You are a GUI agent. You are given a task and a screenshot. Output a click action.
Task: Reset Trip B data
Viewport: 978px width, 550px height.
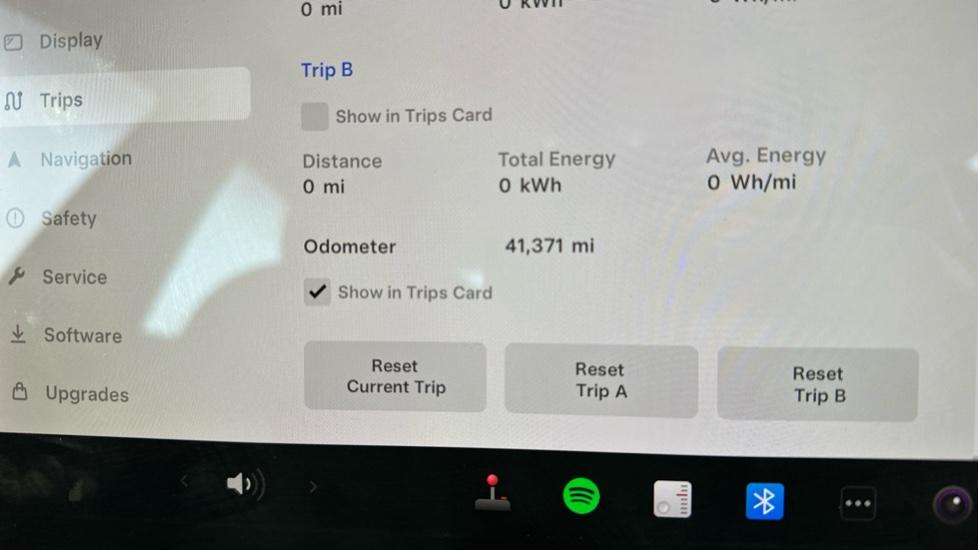(x=818, y=384)
